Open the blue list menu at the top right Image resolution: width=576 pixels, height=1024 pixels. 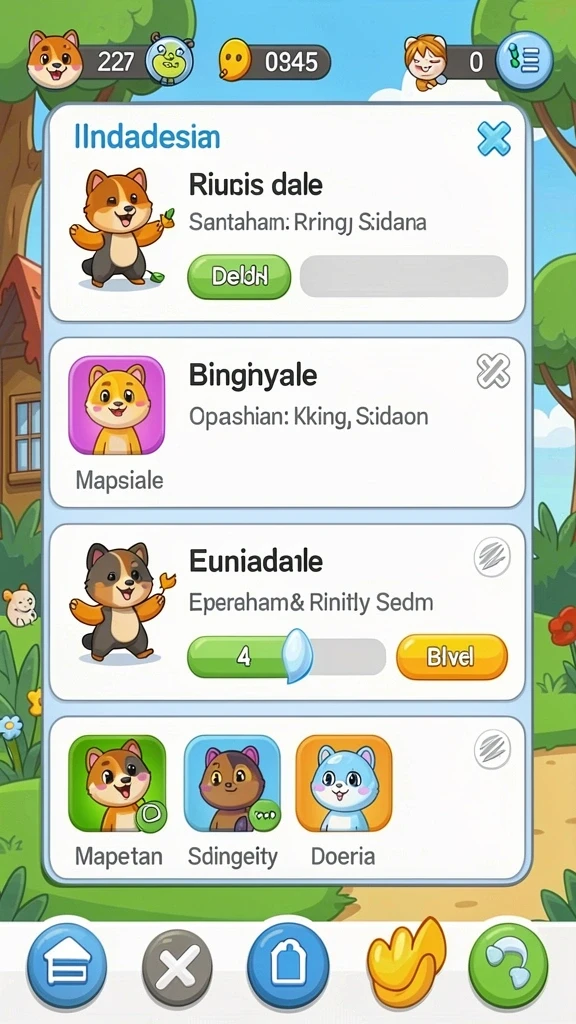(x=524, y=61)
